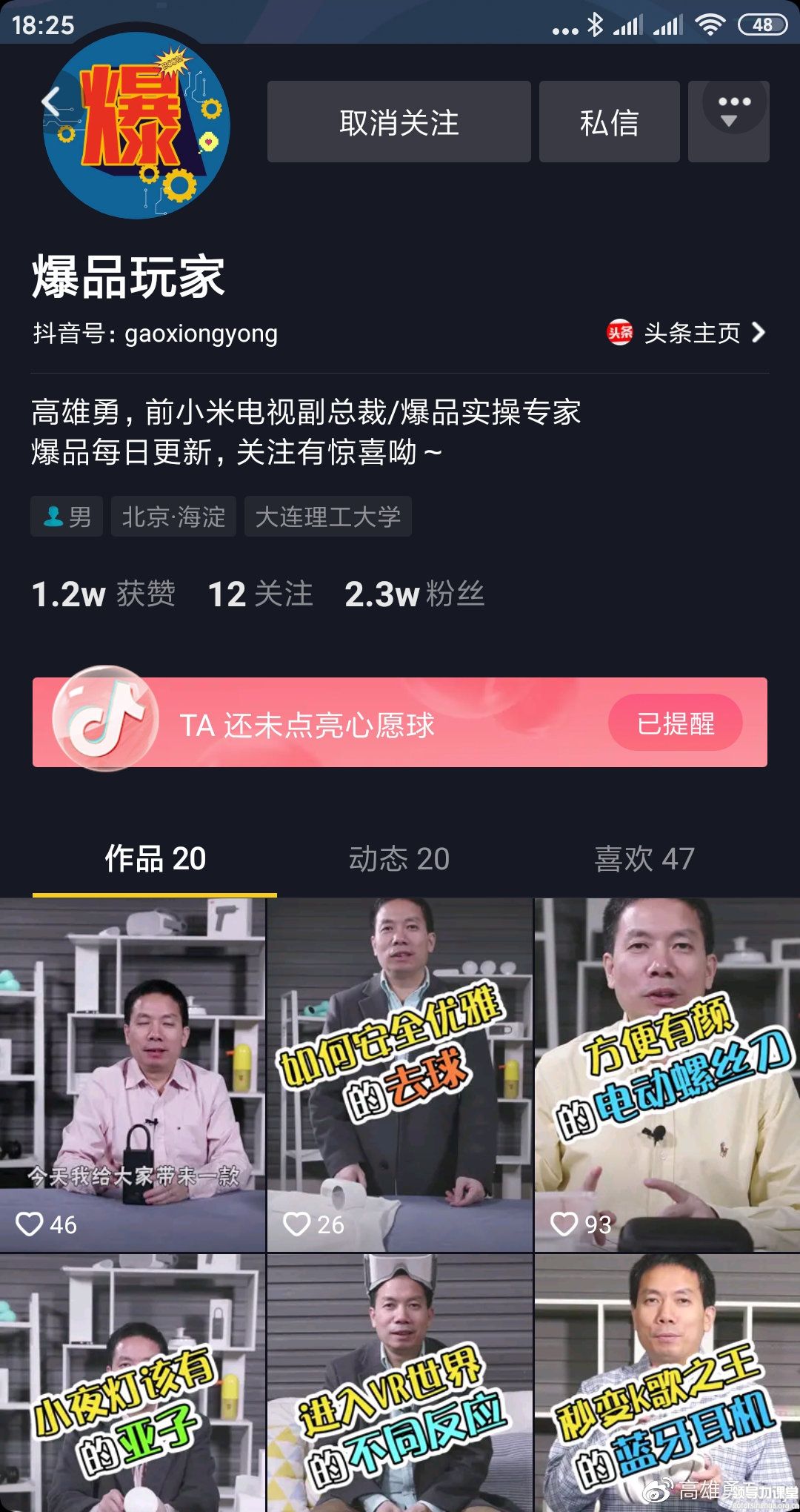This screenshot has width=800, height=1512.
Task: Open the 12 关注 following list
Action: pos(260,594)
